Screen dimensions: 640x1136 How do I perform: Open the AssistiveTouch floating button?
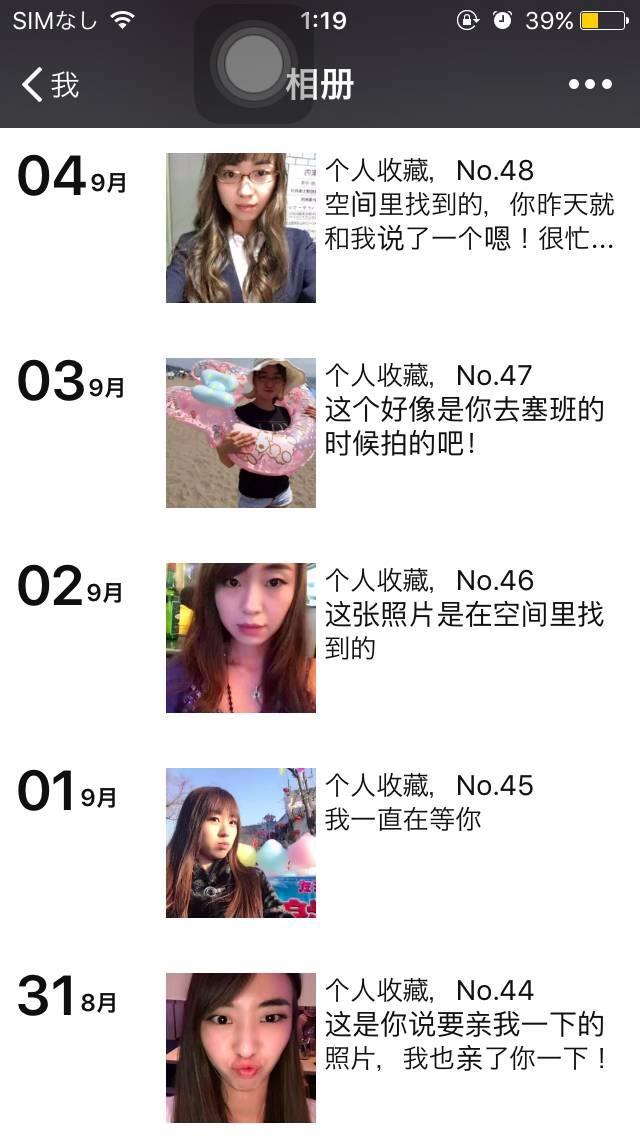point(254,64)
